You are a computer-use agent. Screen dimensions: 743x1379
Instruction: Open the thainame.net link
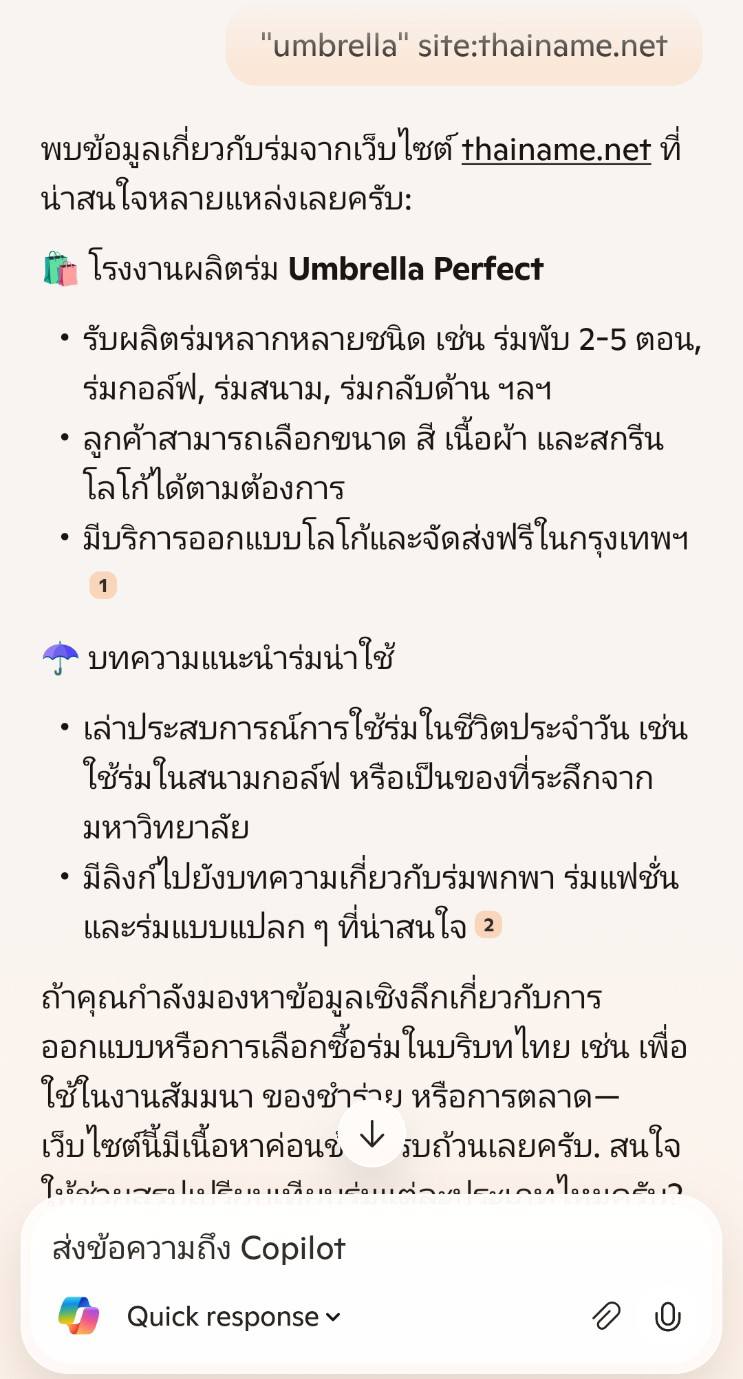click(556, 152)
